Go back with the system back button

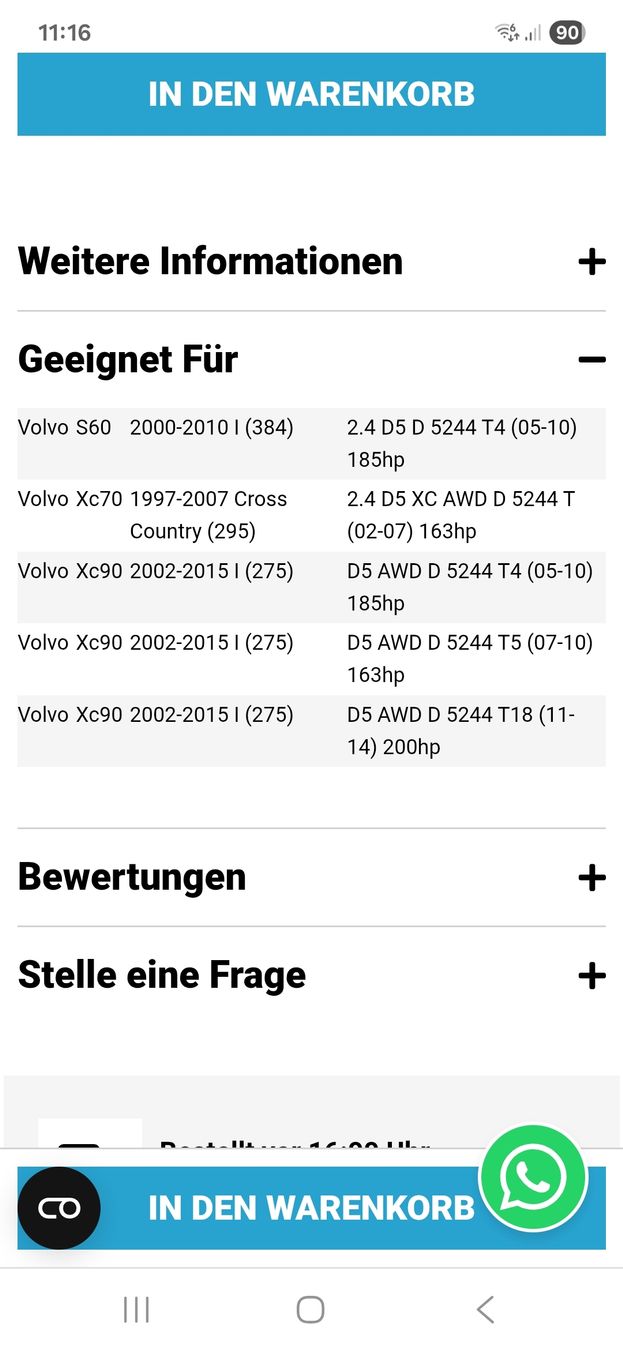(x=485, y=1309)
